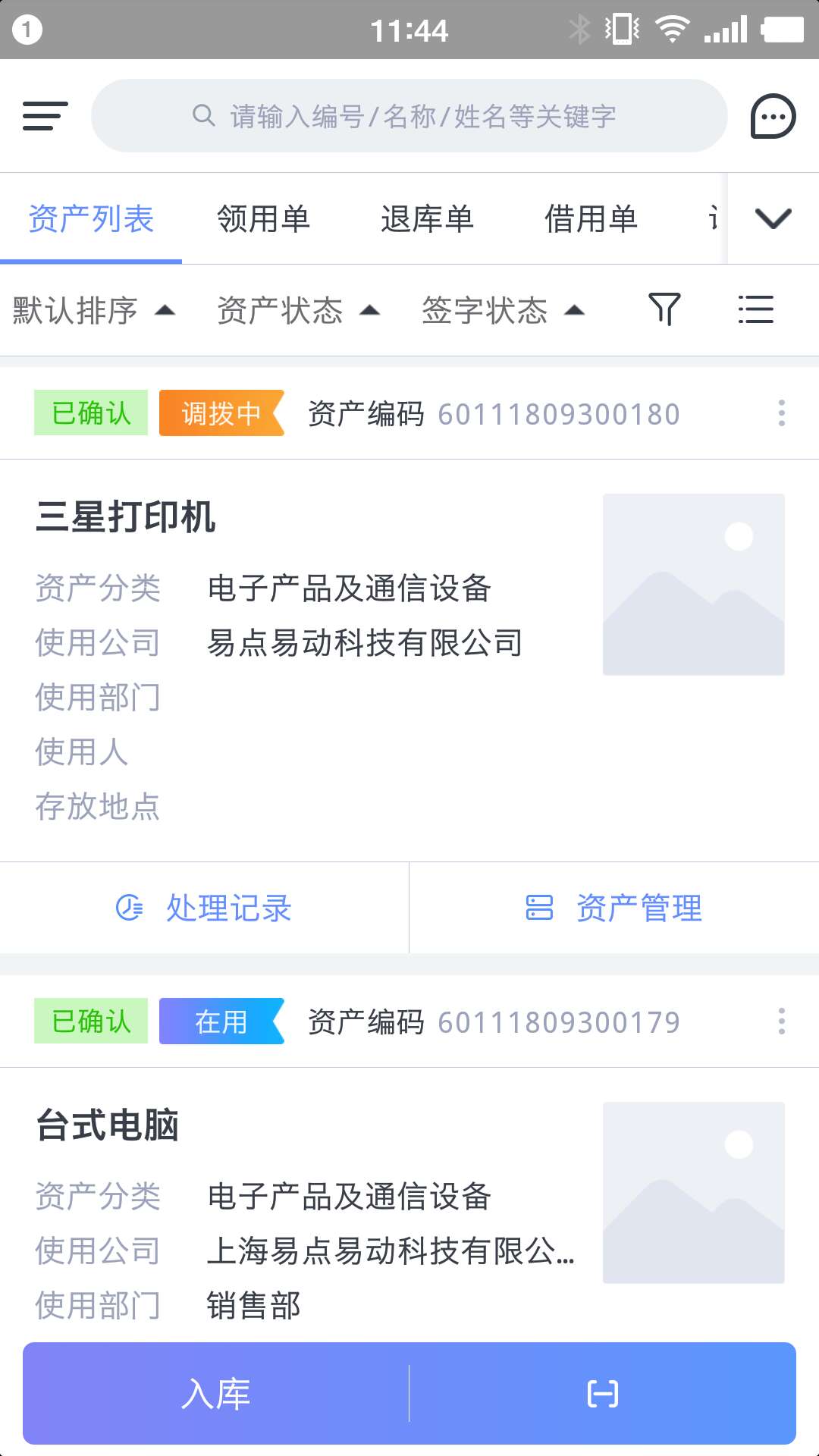This screenshot has width=819, height=1456.
Task: Open the overflow menu on asset 60111809300179
Action: (783, 1022)
